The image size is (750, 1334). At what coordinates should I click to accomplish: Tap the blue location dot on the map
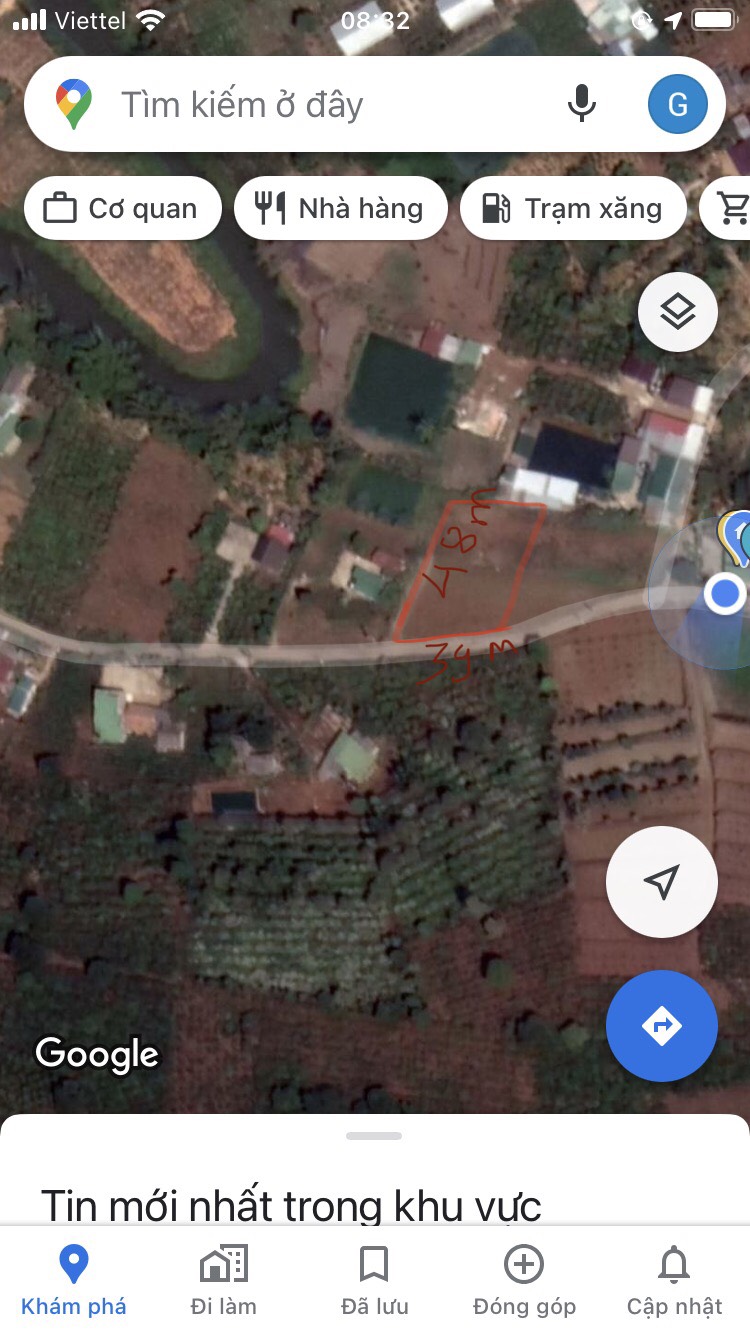(723, 594)
